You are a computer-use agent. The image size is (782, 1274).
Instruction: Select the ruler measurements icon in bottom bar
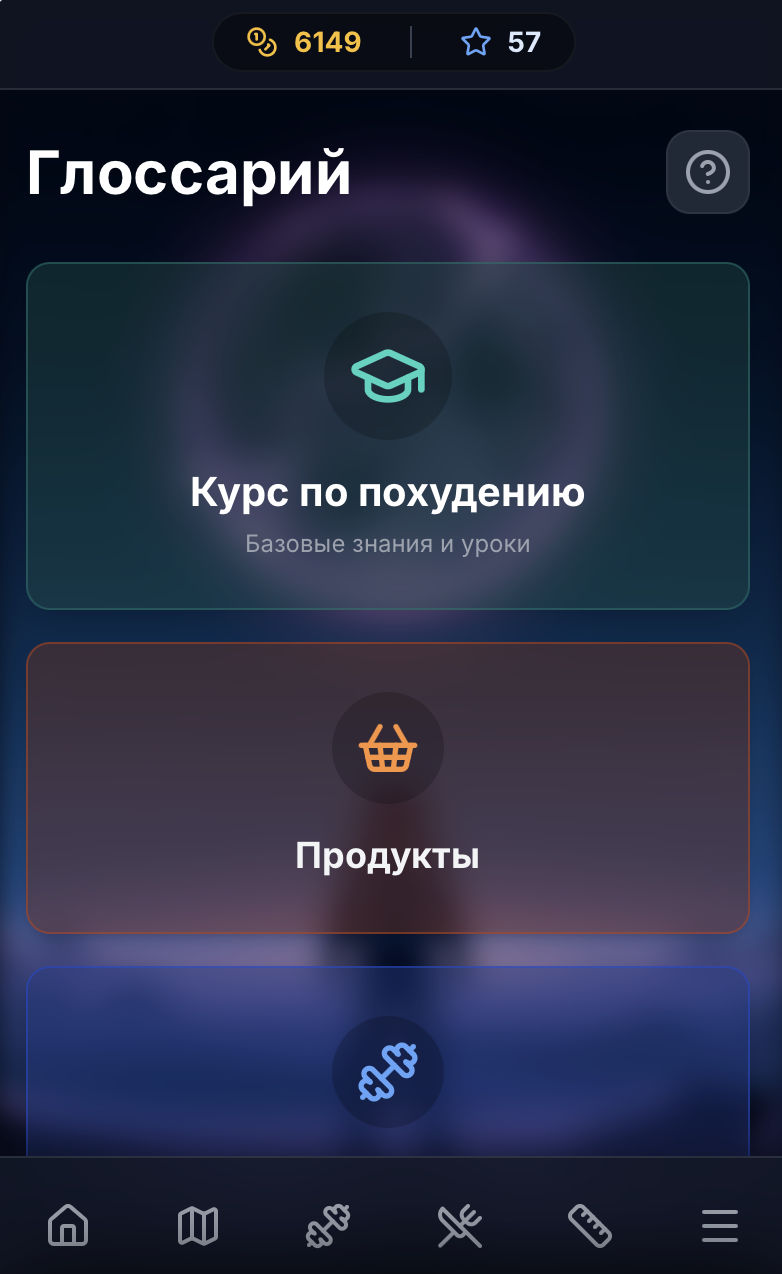(x=589, y=1225)
